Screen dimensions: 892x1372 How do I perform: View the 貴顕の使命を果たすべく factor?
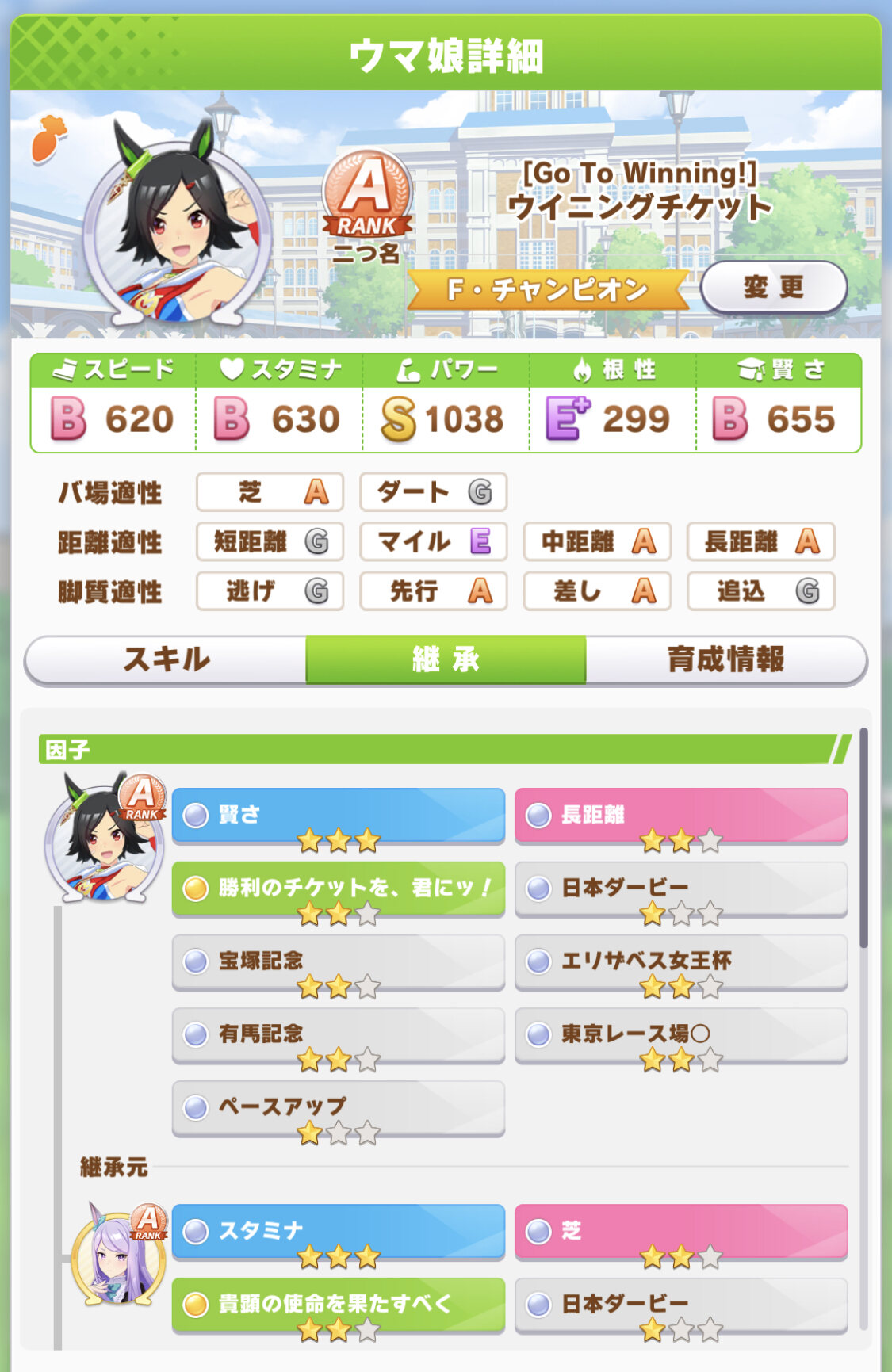339,1304
